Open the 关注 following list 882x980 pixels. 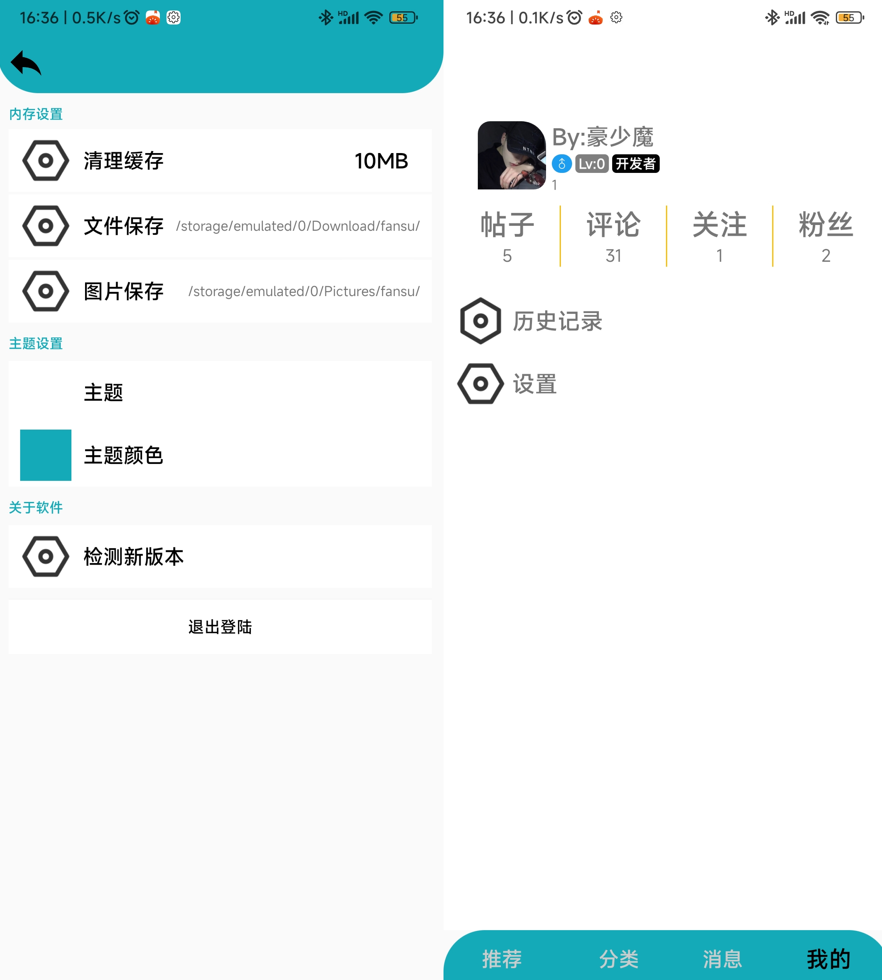pyautogui.click(x=719, y=237)
